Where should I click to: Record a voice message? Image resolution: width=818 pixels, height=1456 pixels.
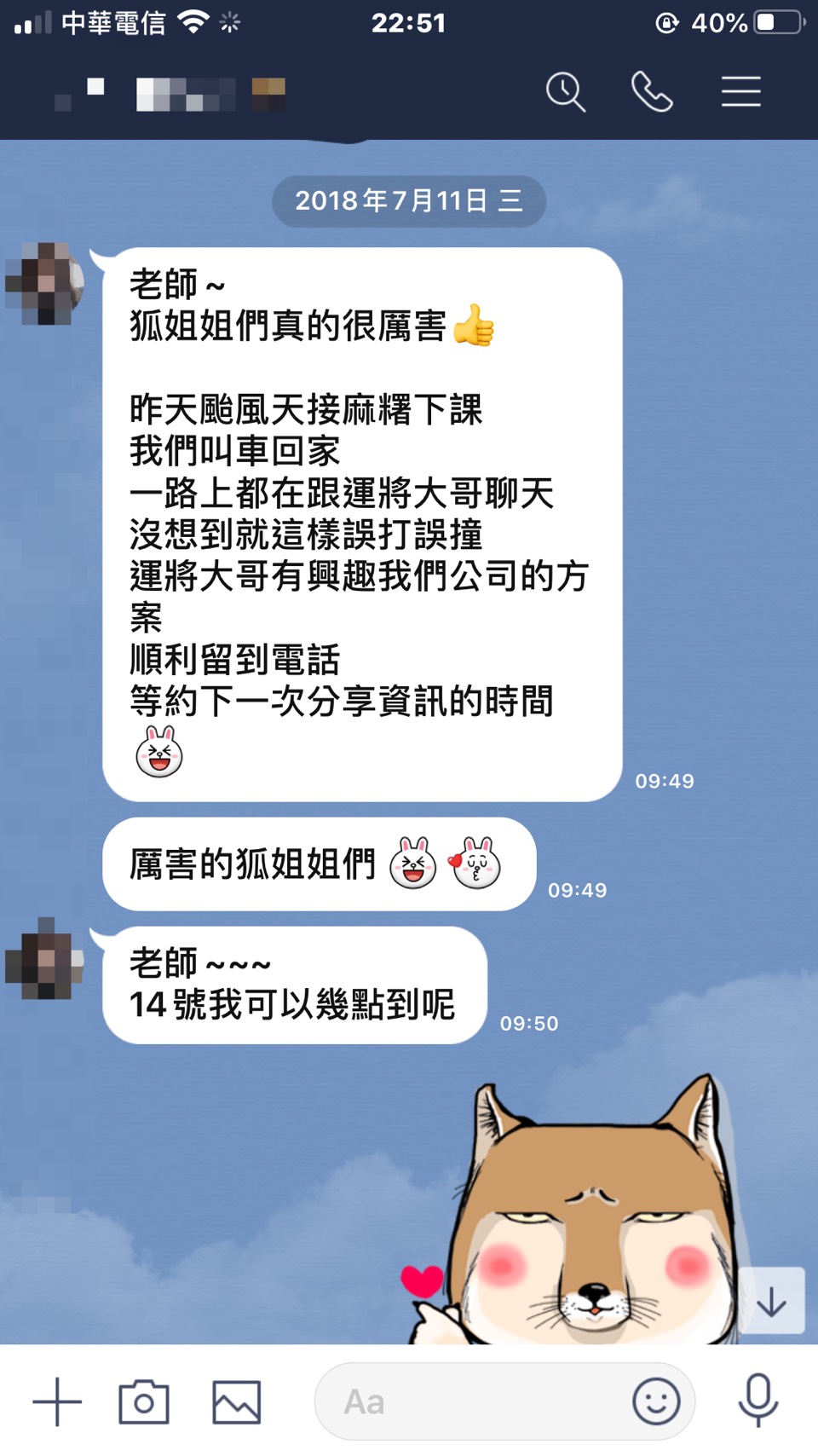tap(758, 1400)
